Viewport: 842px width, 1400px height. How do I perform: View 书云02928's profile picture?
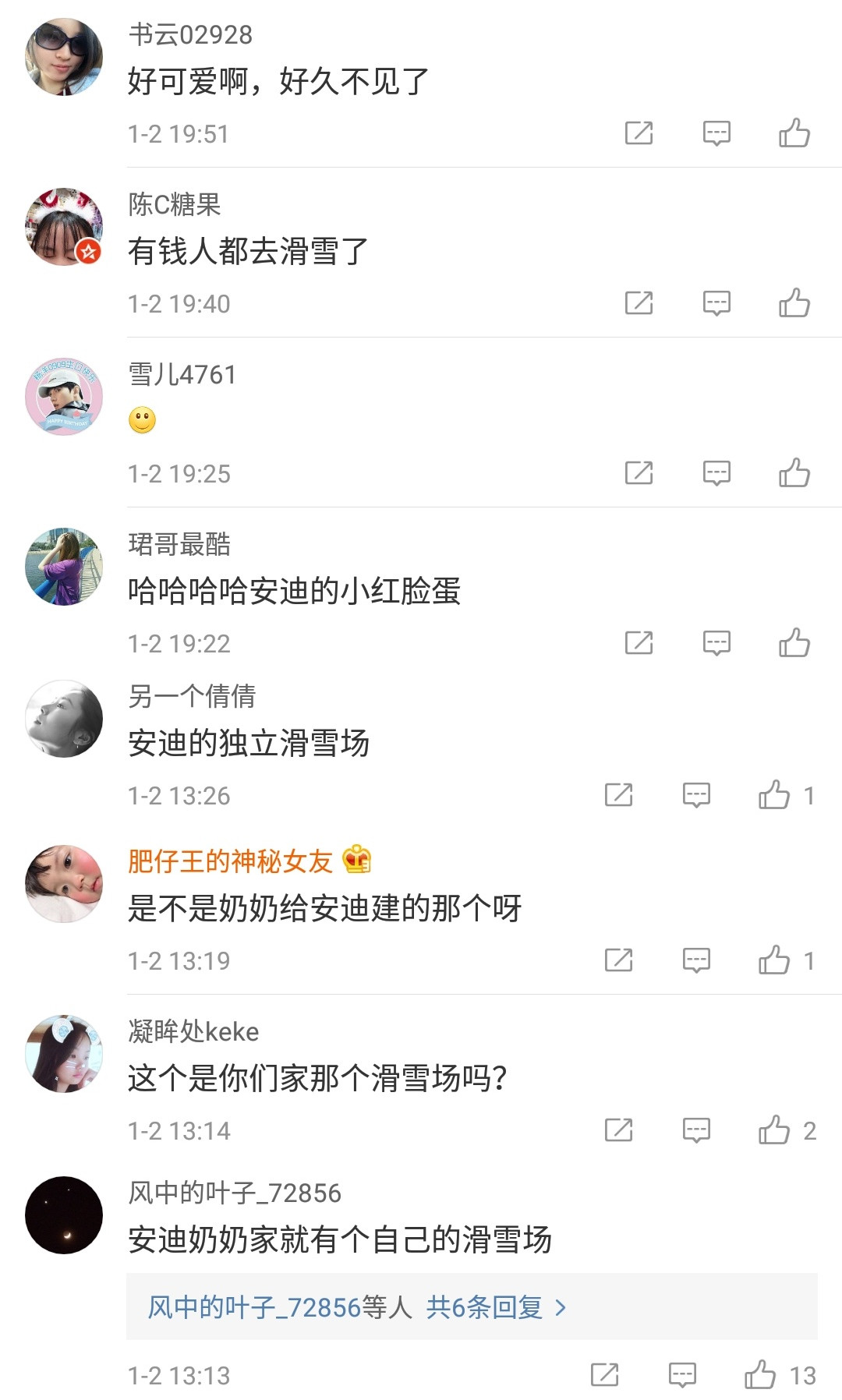point(64,57)
